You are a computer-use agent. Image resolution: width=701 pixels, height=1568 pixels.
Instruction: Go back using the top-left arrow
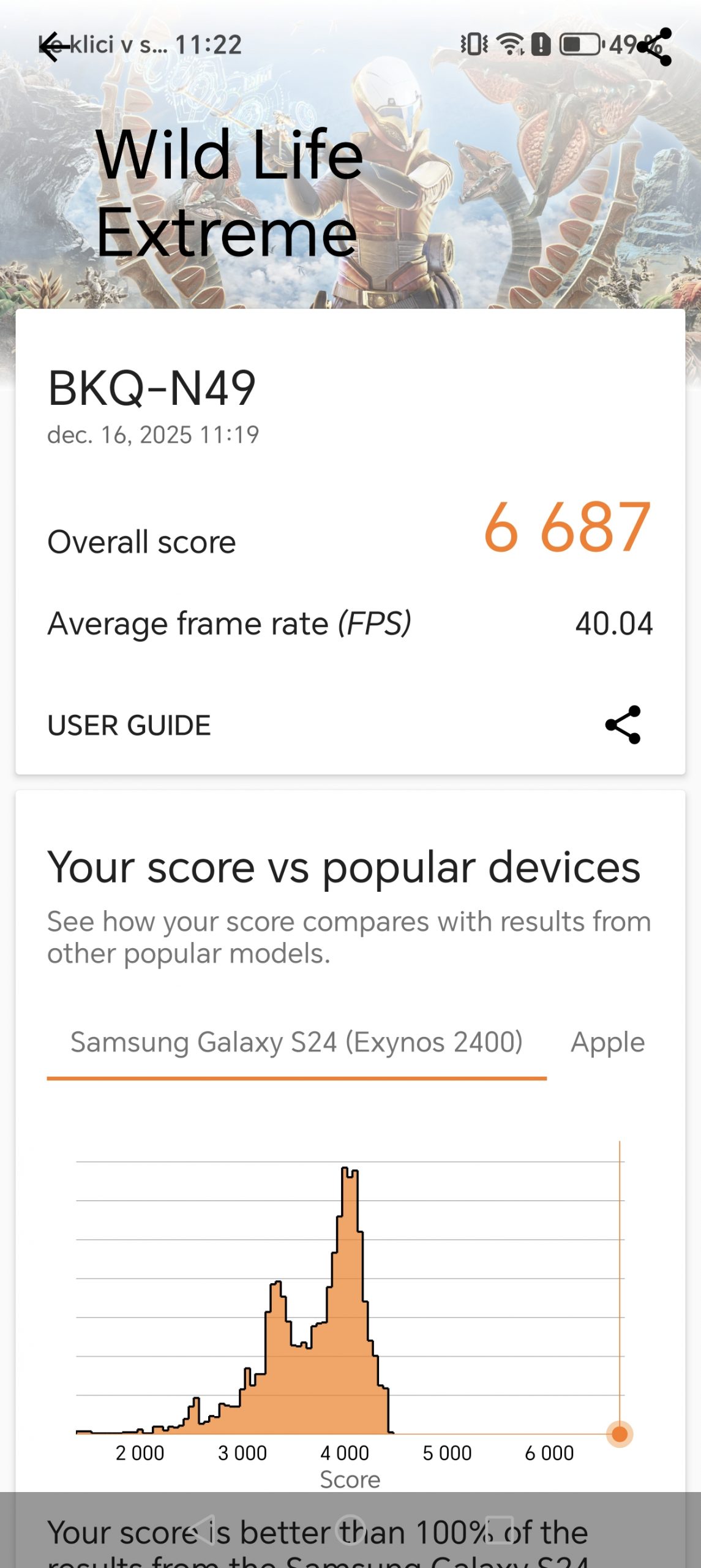click(53, 47)
